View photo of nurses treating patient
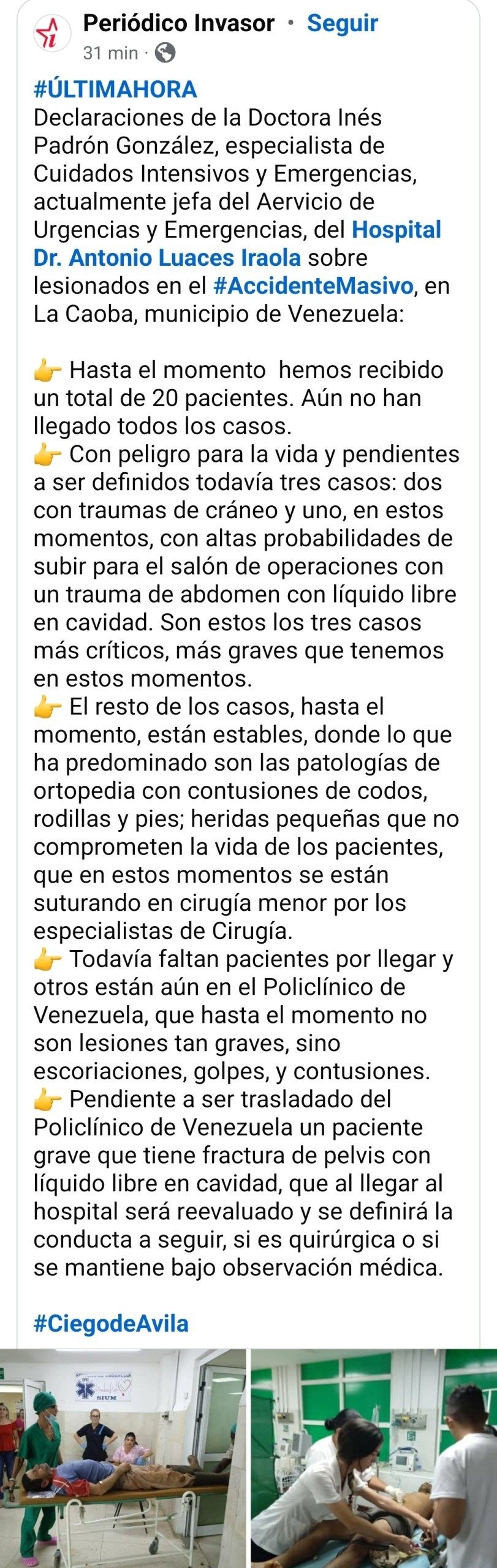Screen dimensions: 497x1568 coord(373,1457)
